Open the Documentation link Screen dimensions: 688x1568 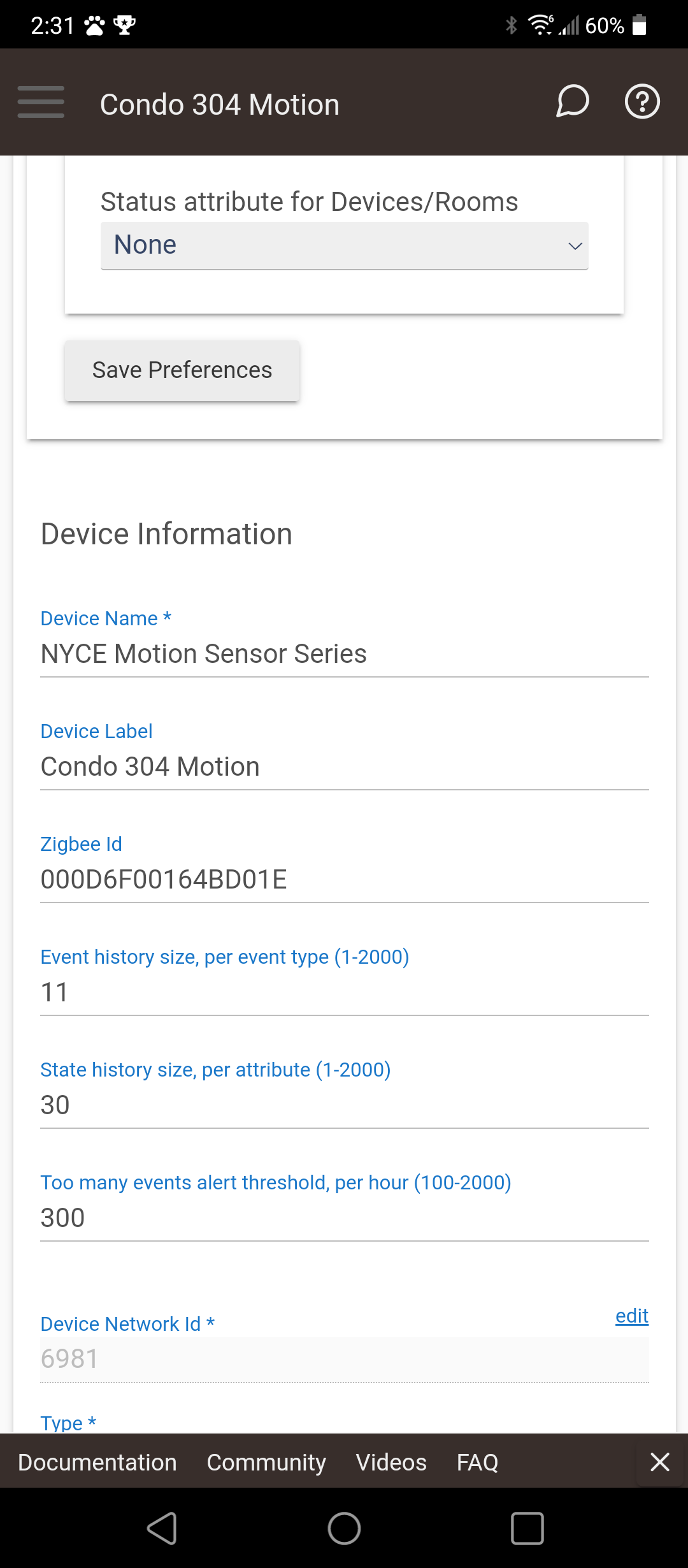tap(97, 1462)
